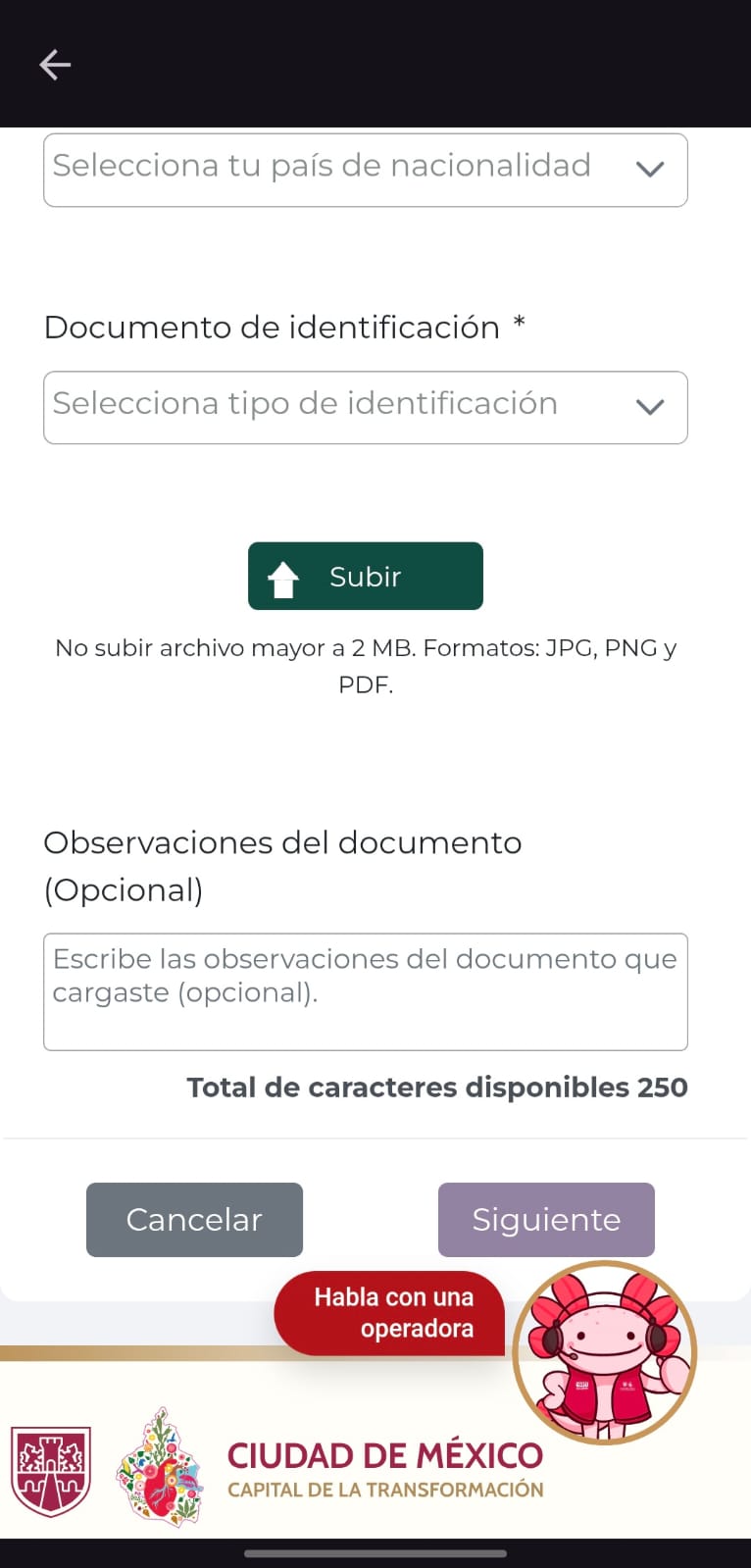This screenshot has width=751, height=1568.
Task: Tap Subir to upload a document
Action: (365, 576)
